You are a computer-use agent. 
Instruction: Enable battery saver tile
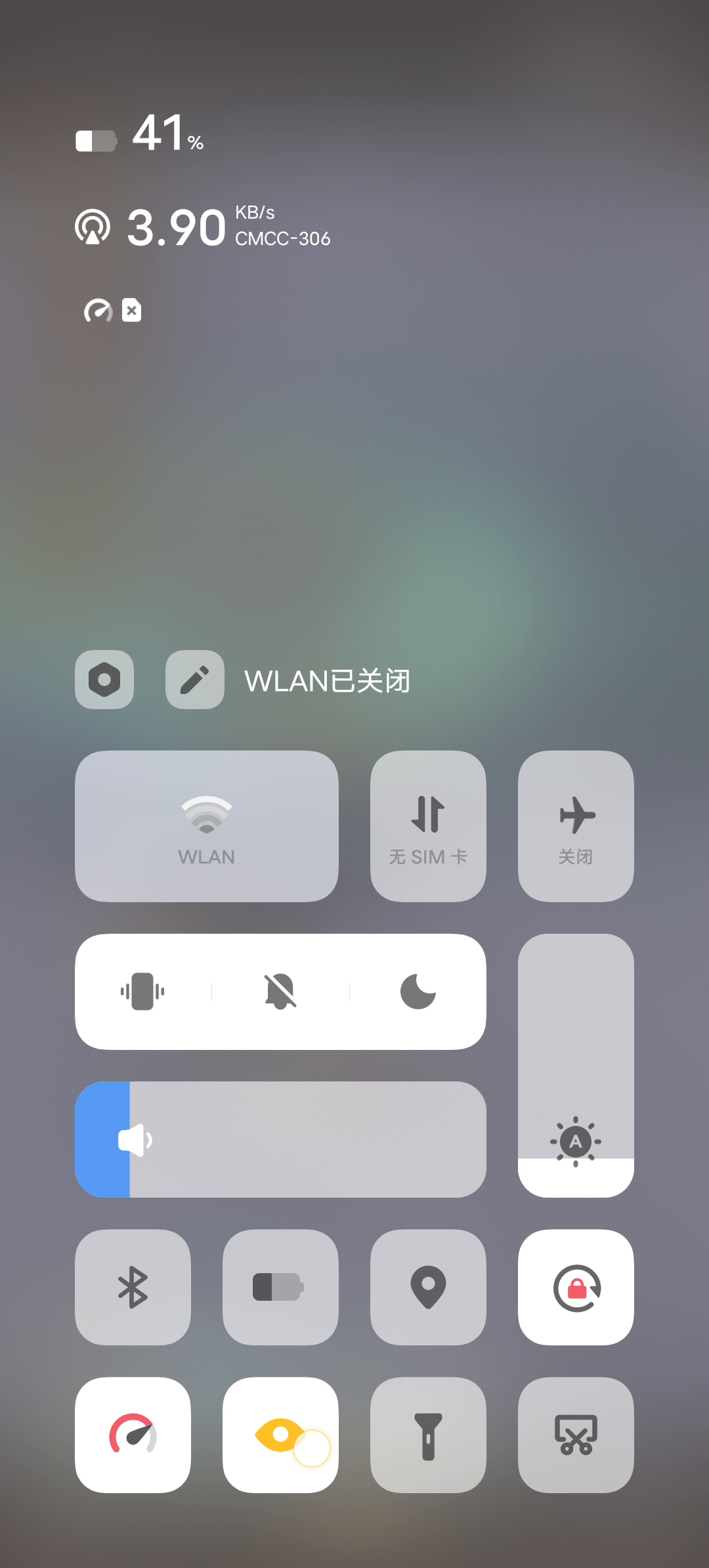click(280, 1287)
